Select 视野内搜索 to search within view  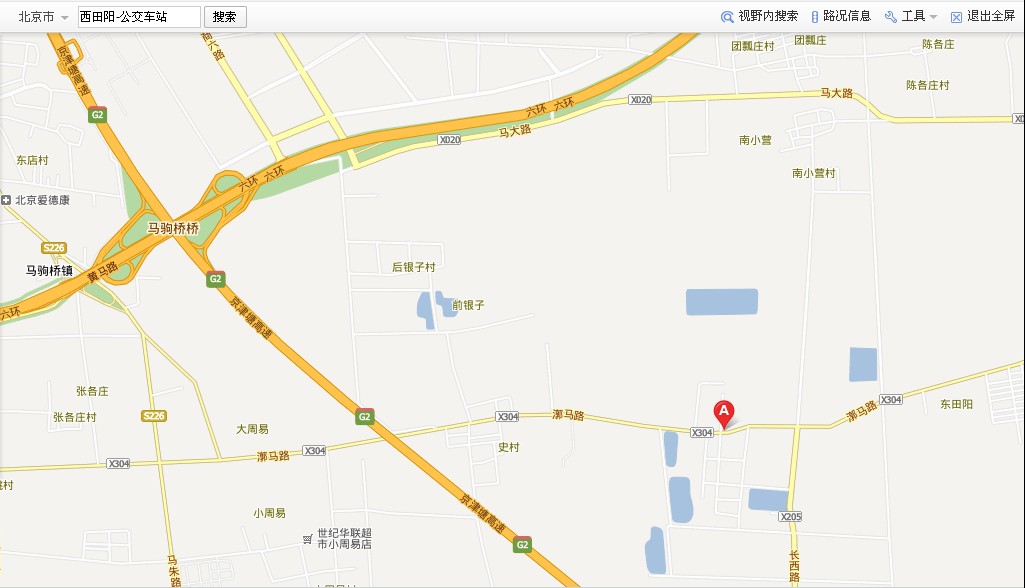[759, 16]
